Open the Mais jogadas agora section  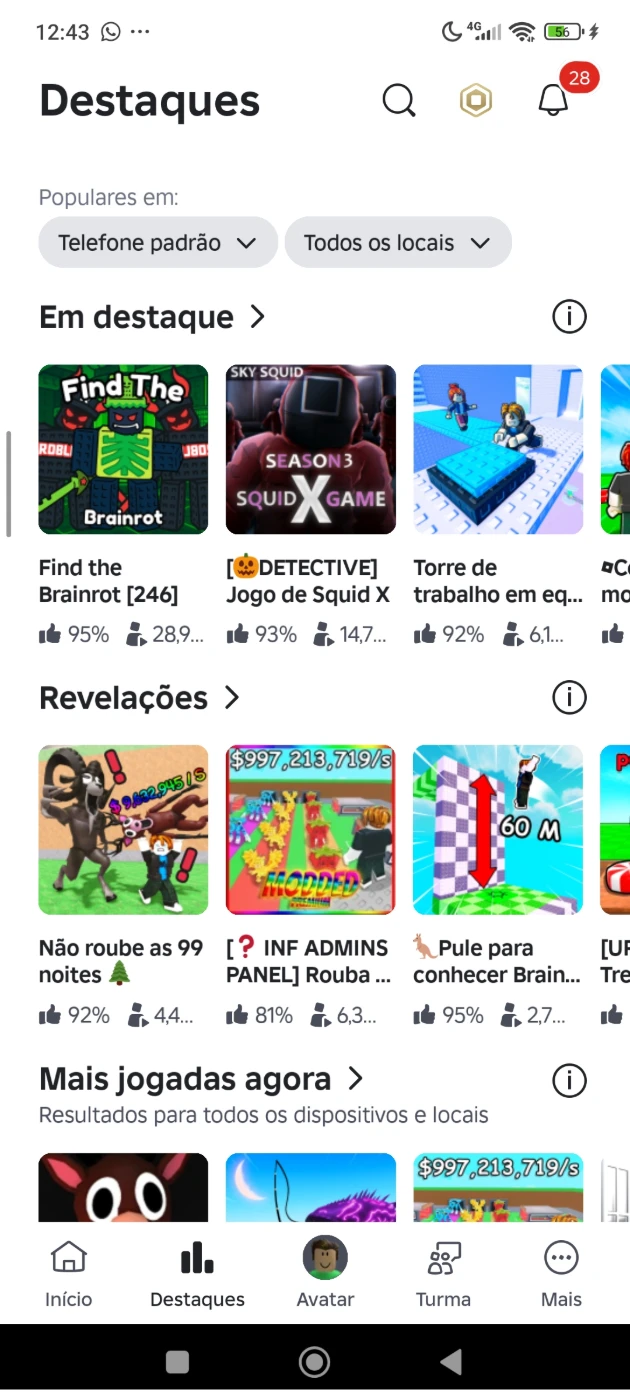[x=200, y=1080]
